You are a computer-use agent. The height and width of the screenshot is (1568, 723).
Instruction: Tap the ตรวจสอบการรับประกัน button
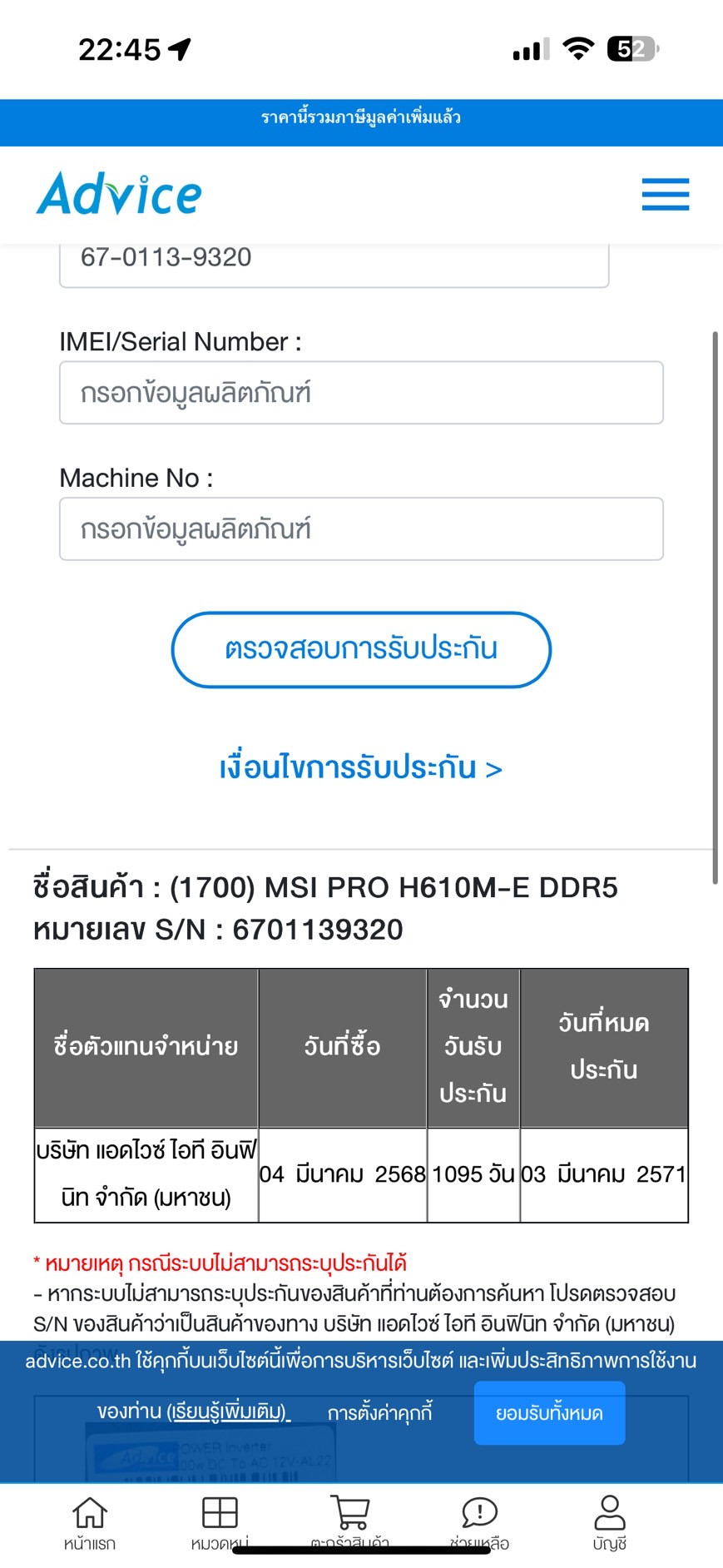pos(361,650)
